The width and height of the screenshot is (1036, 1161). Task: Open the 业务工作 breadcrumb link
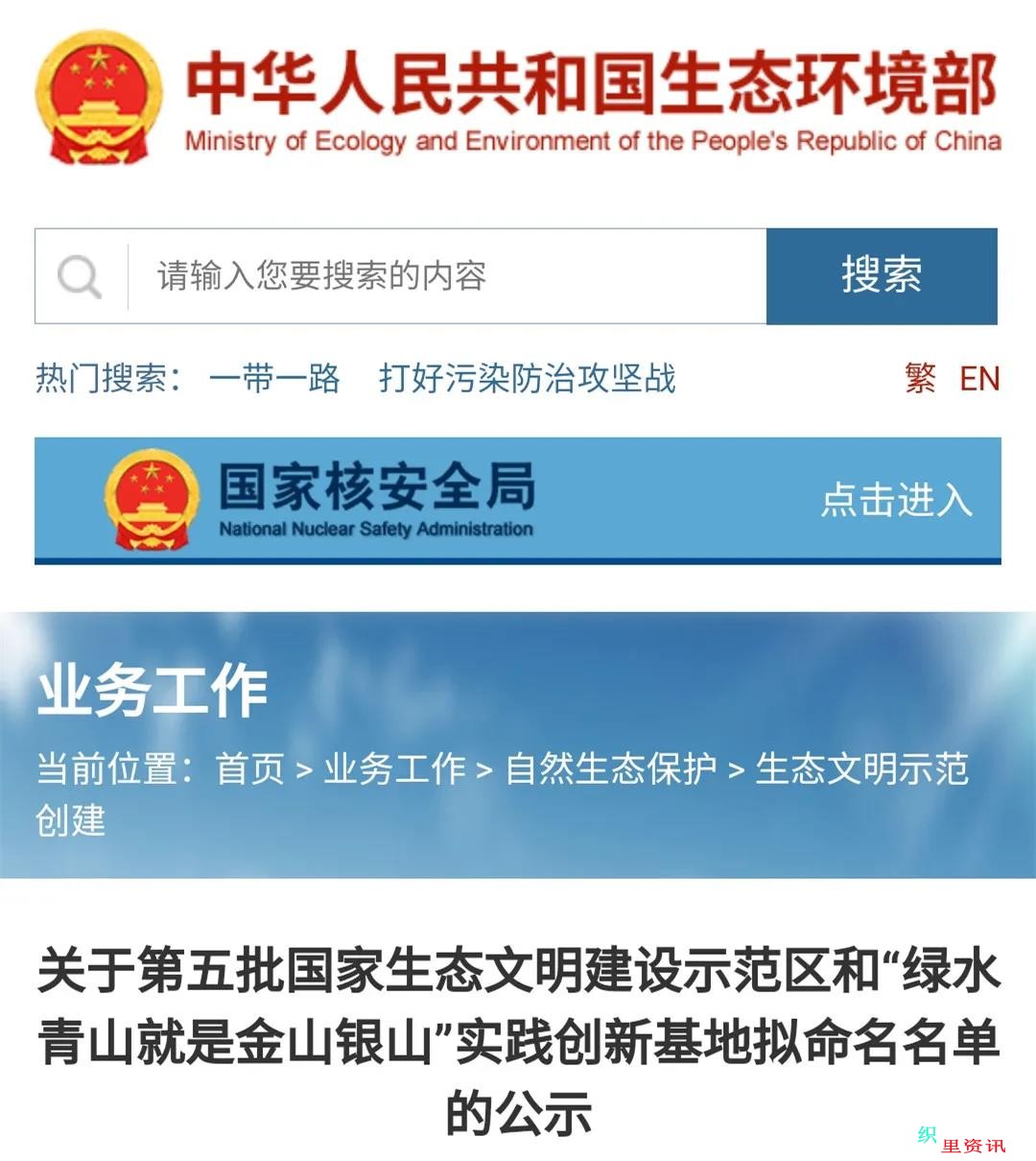point(394,769)
